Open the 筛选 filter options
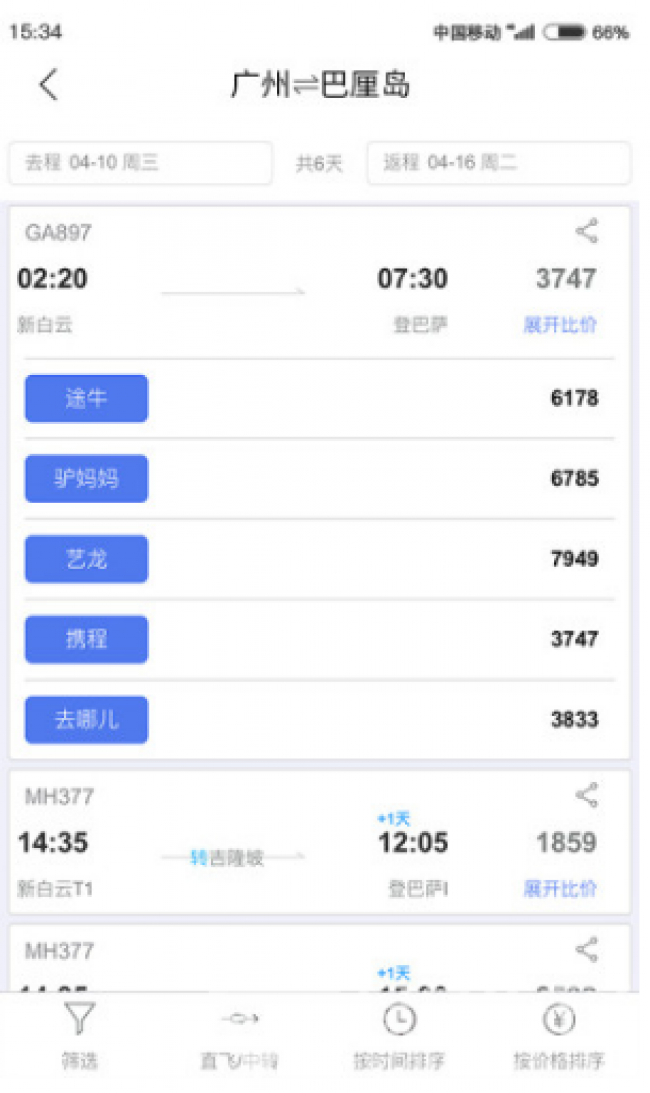650x1093 pixels. (x=79, y=1037)
